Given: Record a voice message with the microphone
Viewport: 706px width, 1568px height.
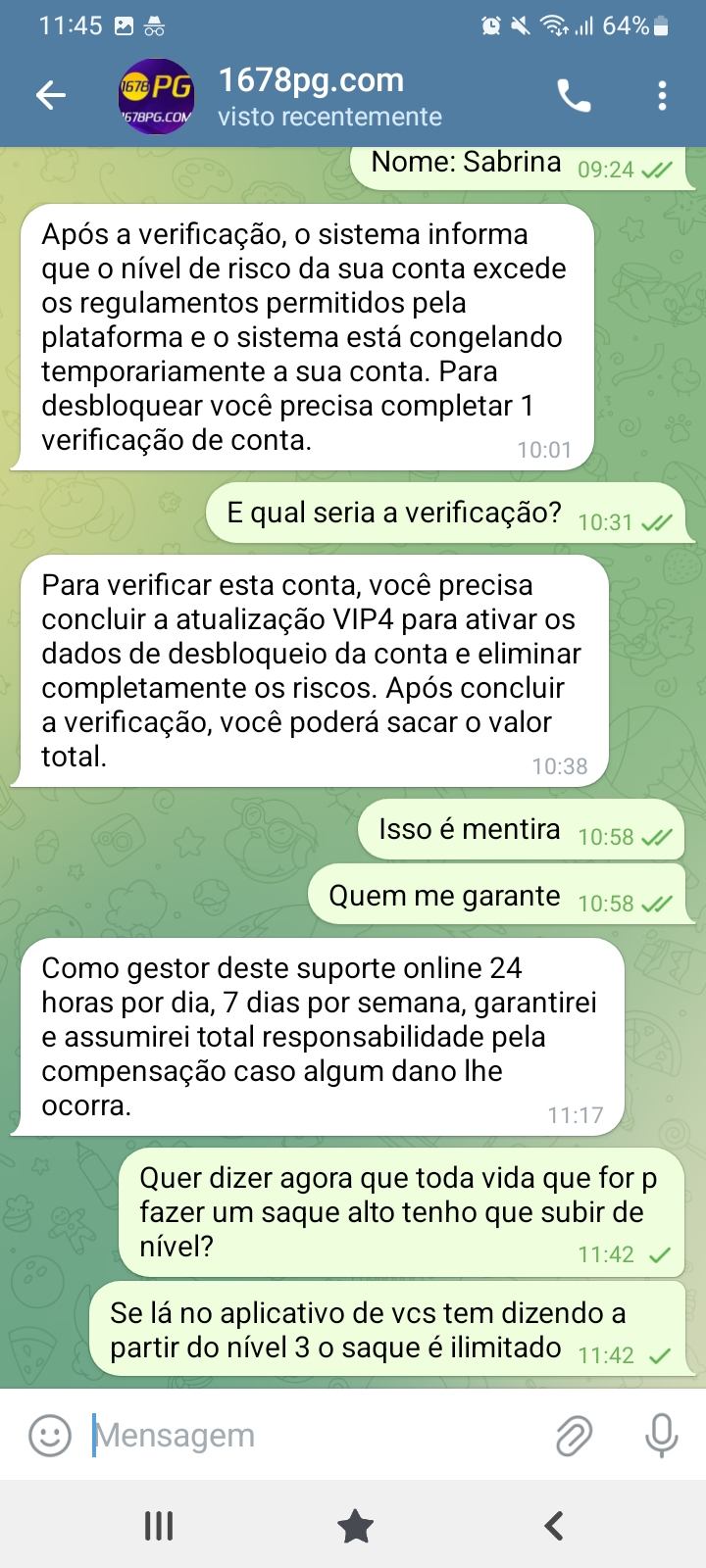Looking at the screenshot, I should pyautogui.click(x=661, y=1436).
